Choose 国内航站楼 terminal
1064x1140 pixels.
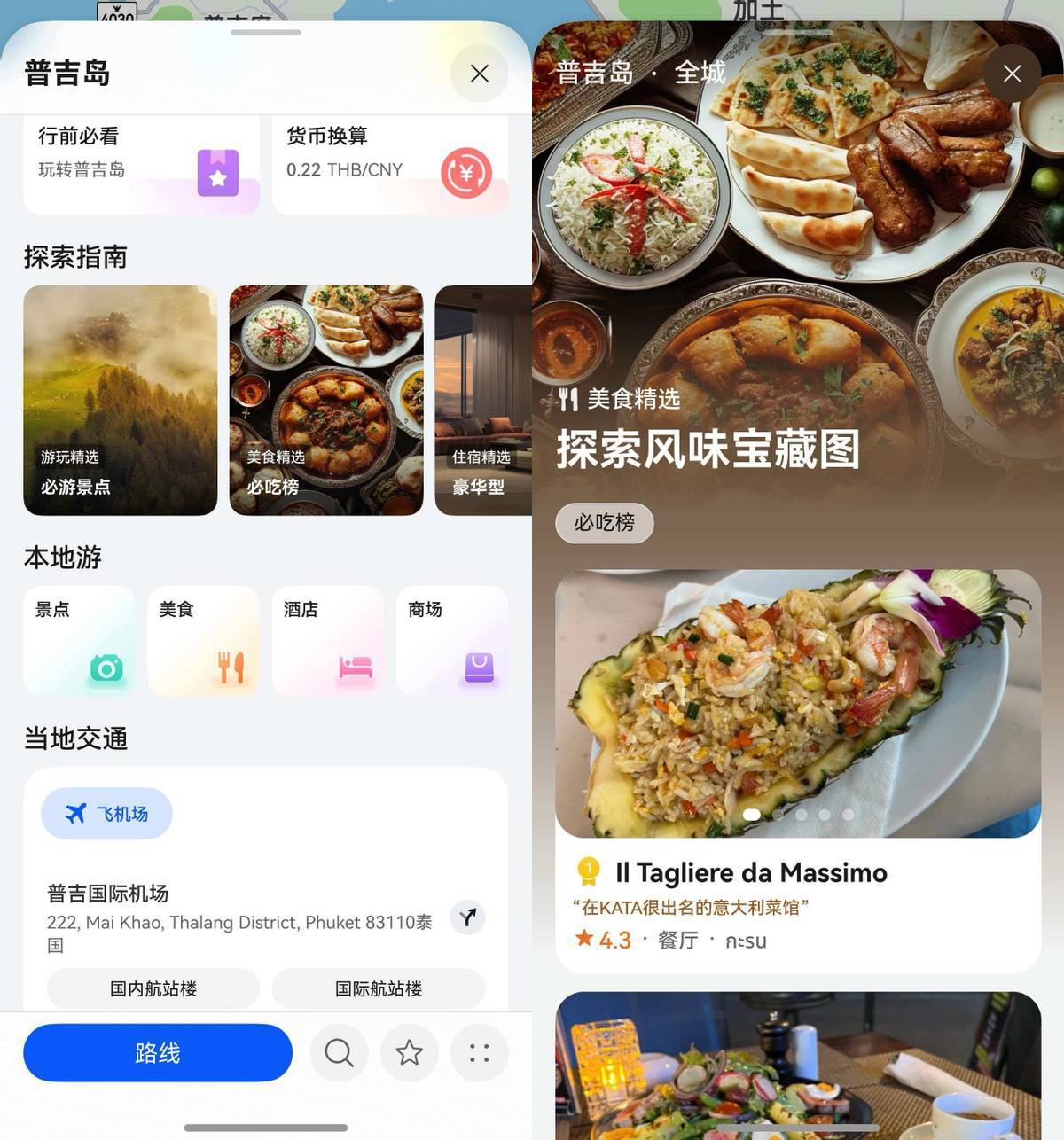[x=153, y=988]
